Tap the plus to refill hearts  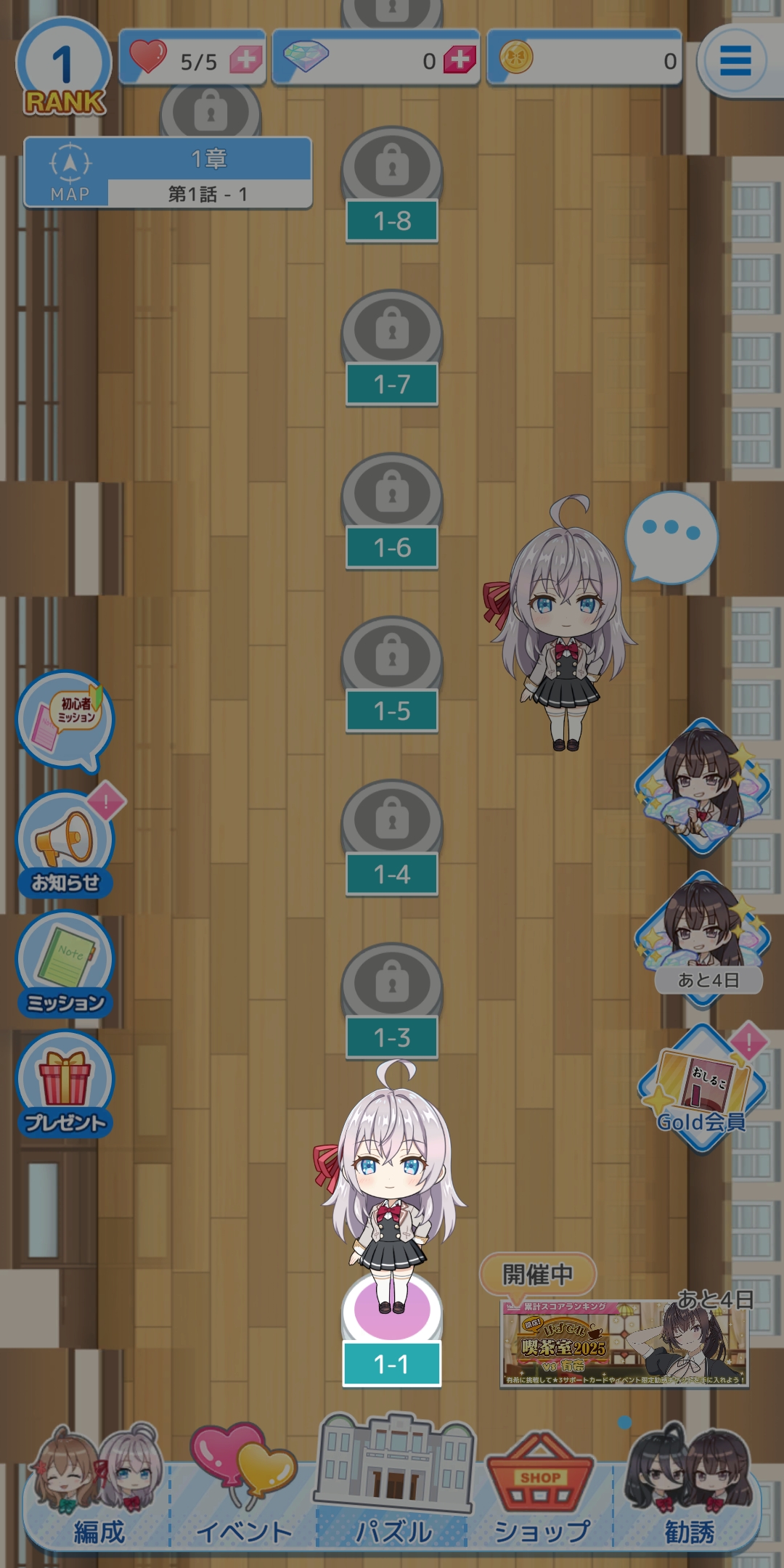[246, 60]
